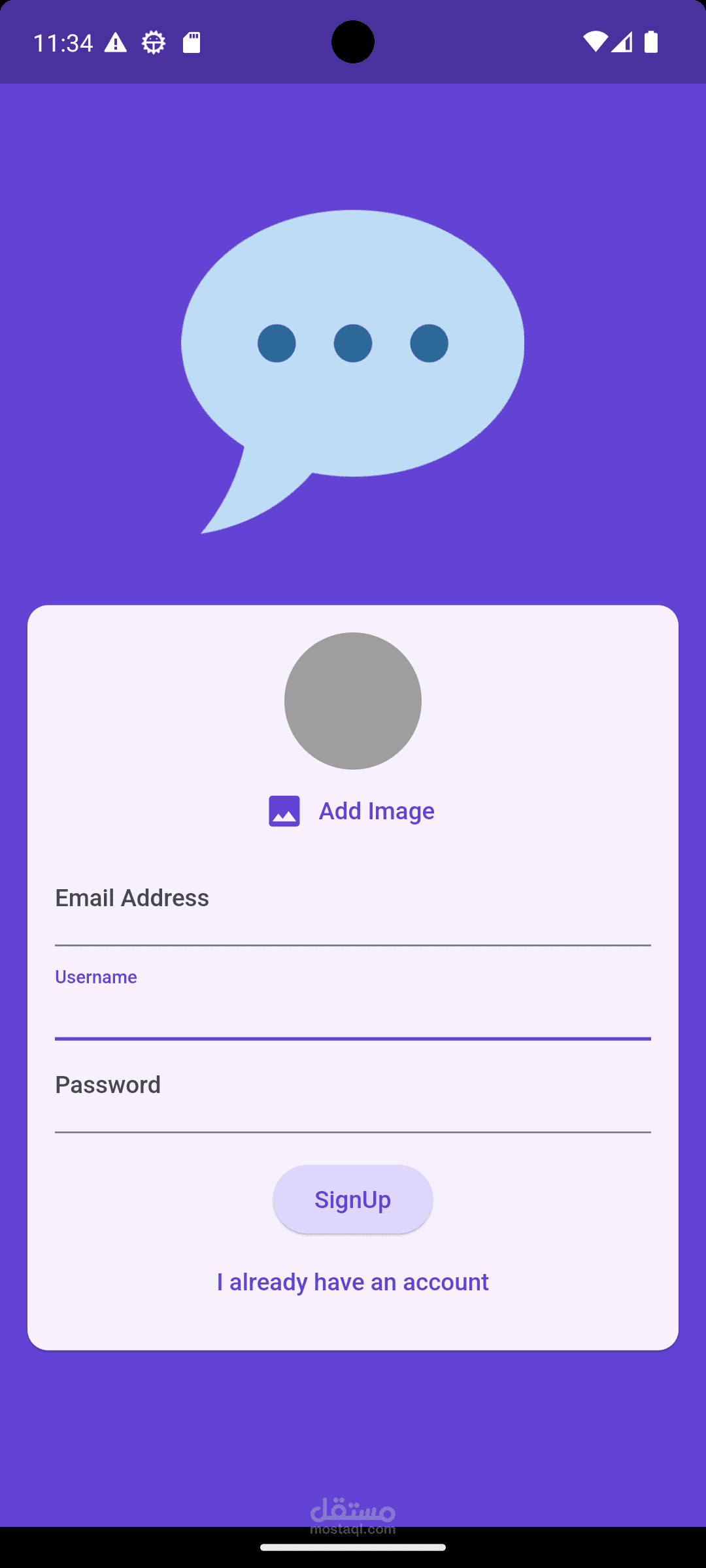Open the I already have an account link

tap(353, 1282)
